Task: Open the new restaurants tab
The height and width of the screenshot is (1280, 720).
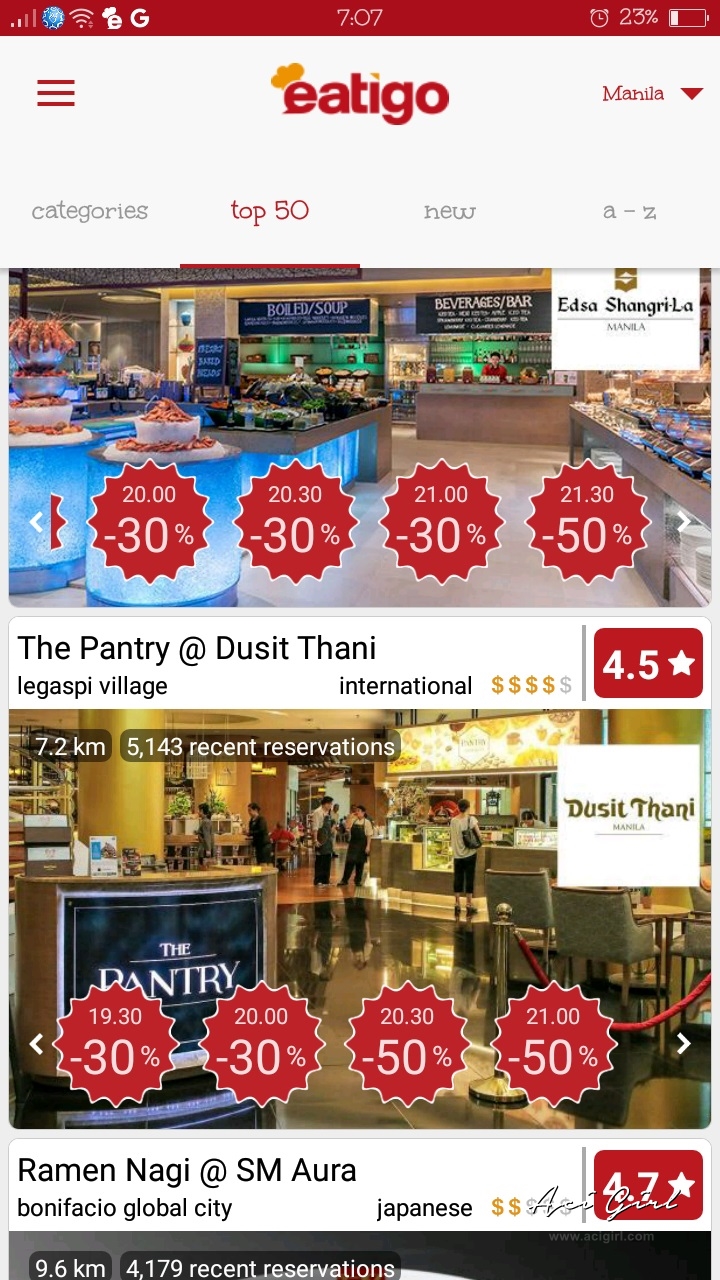Action: point(449,211)
